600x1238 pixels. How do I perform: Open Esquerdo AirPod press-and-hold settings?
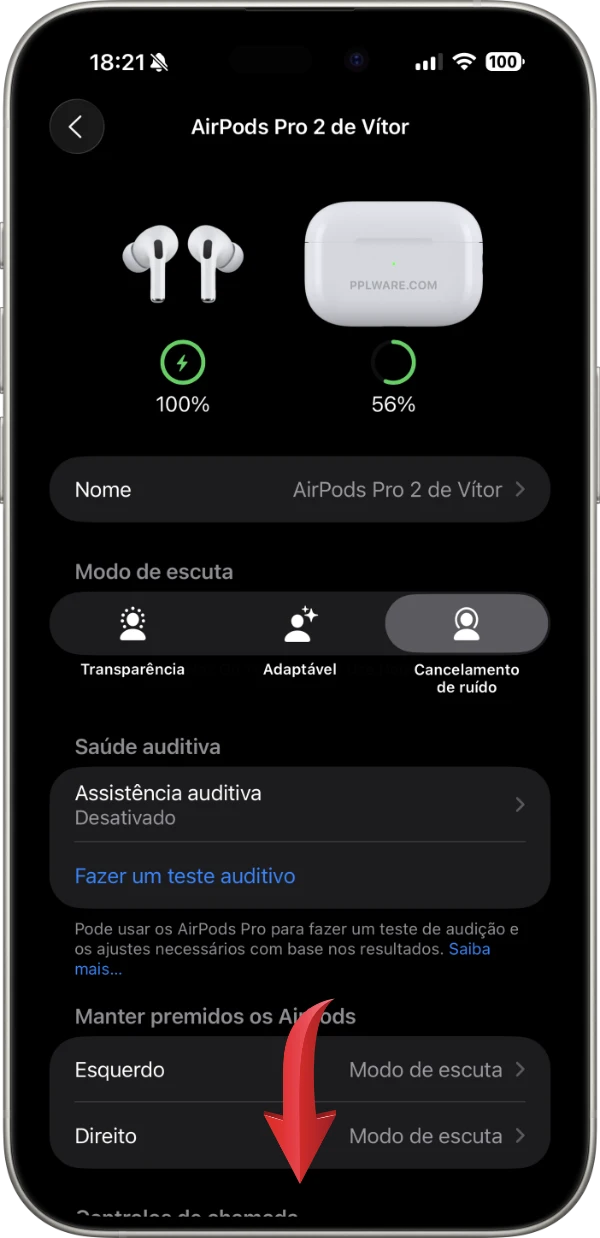coord(300,1070)
